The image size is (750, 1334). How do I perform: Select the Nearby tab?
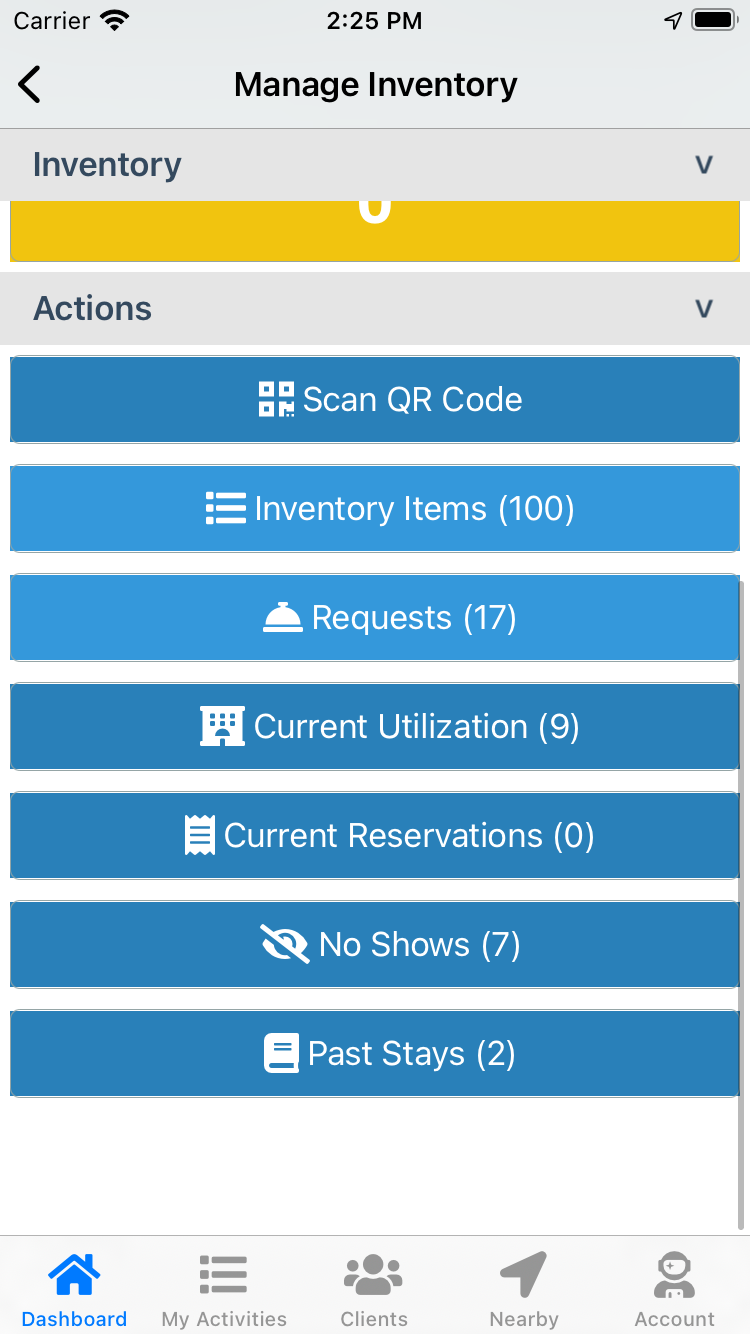coord(524,1290)
